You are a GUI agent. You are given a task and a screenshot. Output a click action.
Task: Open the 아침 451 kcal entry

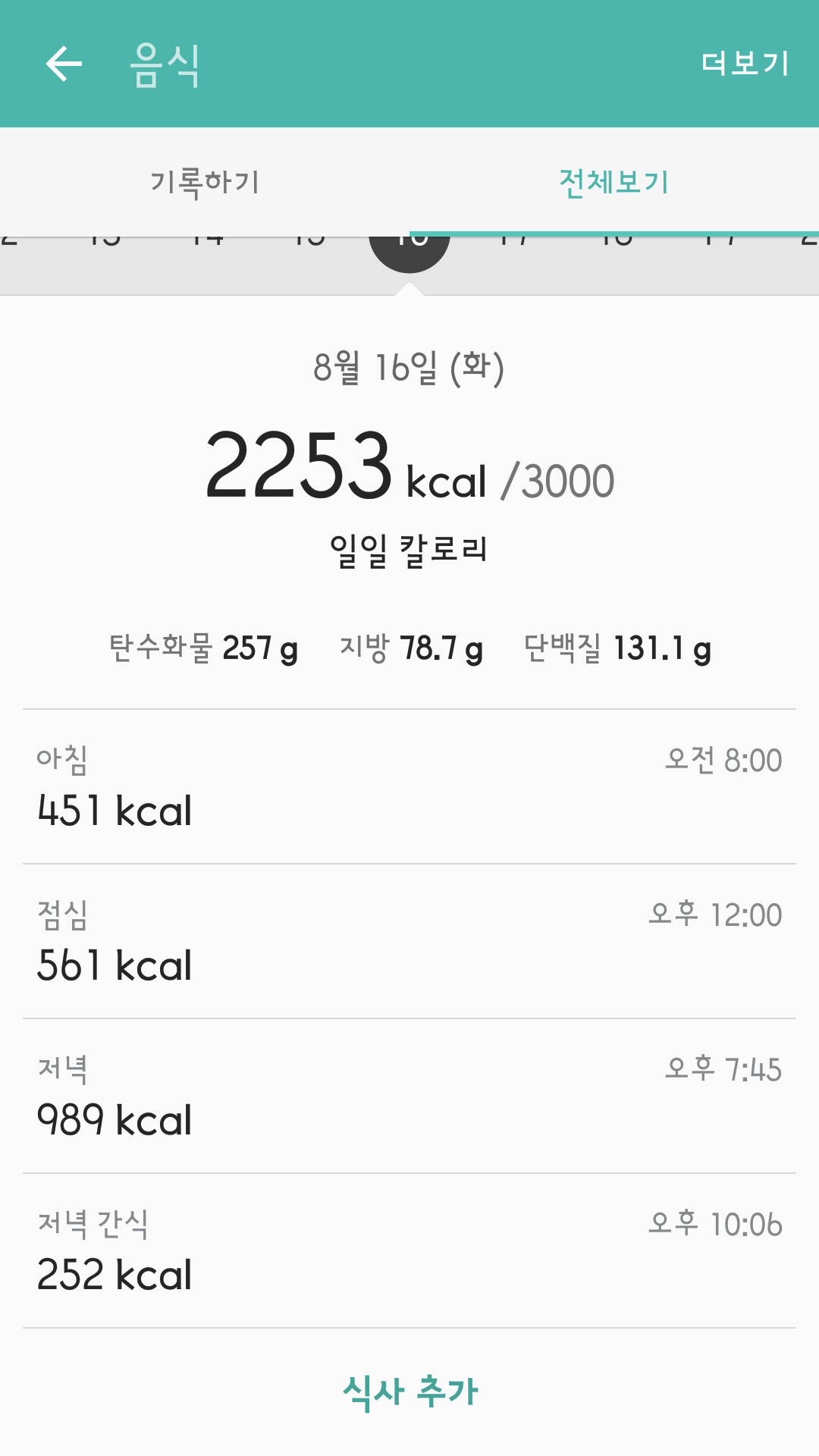[x=409, y=787]
